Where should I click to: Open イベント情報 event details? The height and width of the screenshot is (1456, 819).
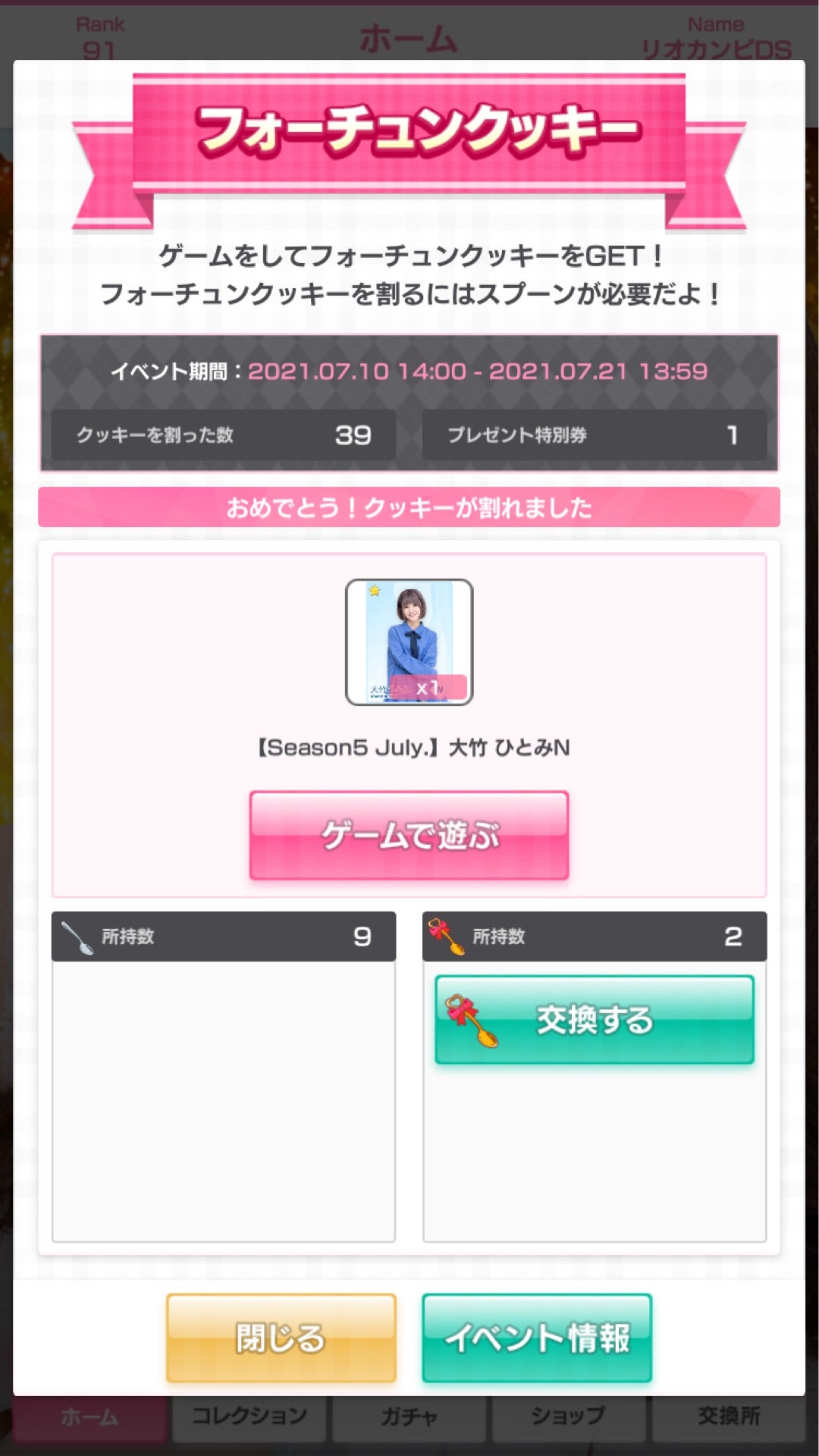tap(537, 1338)
